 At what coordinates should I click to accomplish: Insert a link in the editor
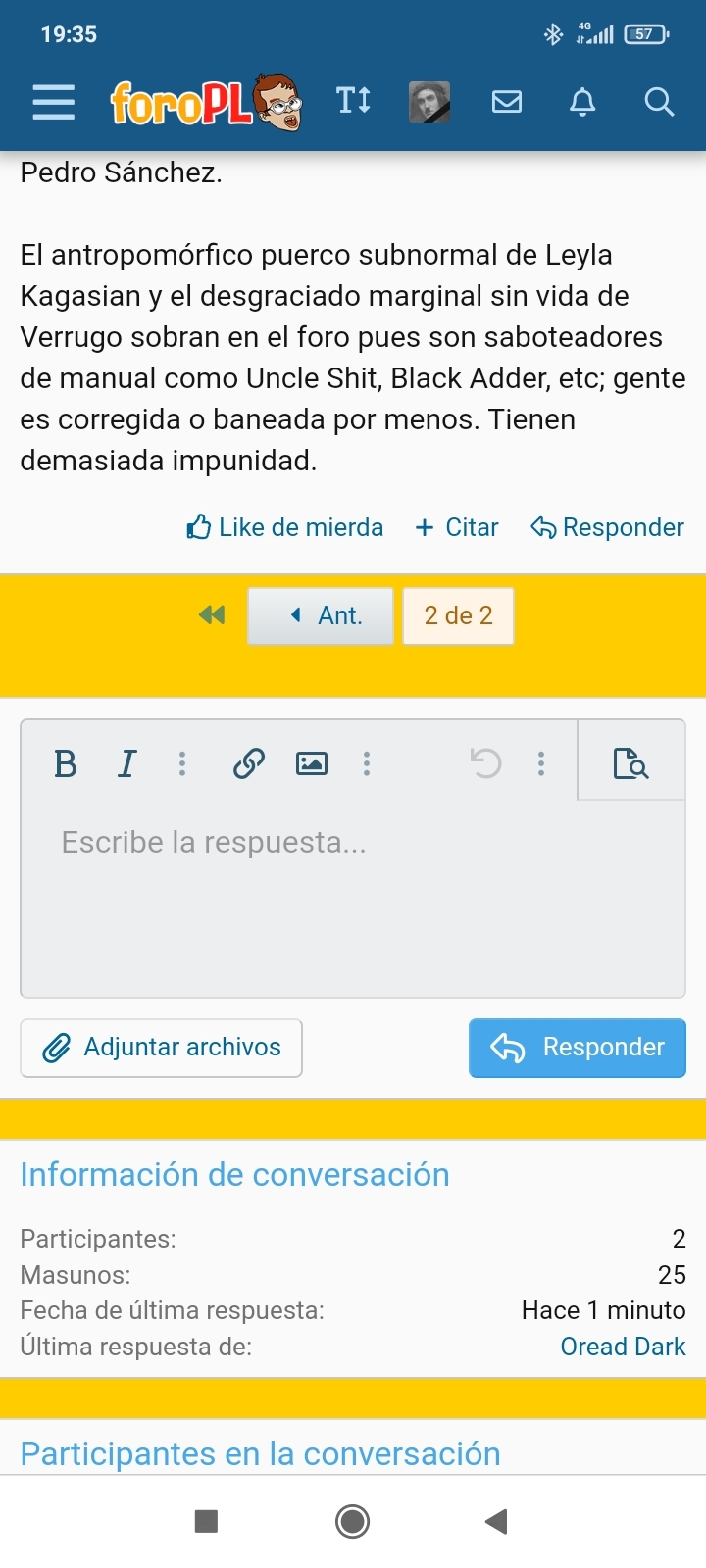pos(249,763)
